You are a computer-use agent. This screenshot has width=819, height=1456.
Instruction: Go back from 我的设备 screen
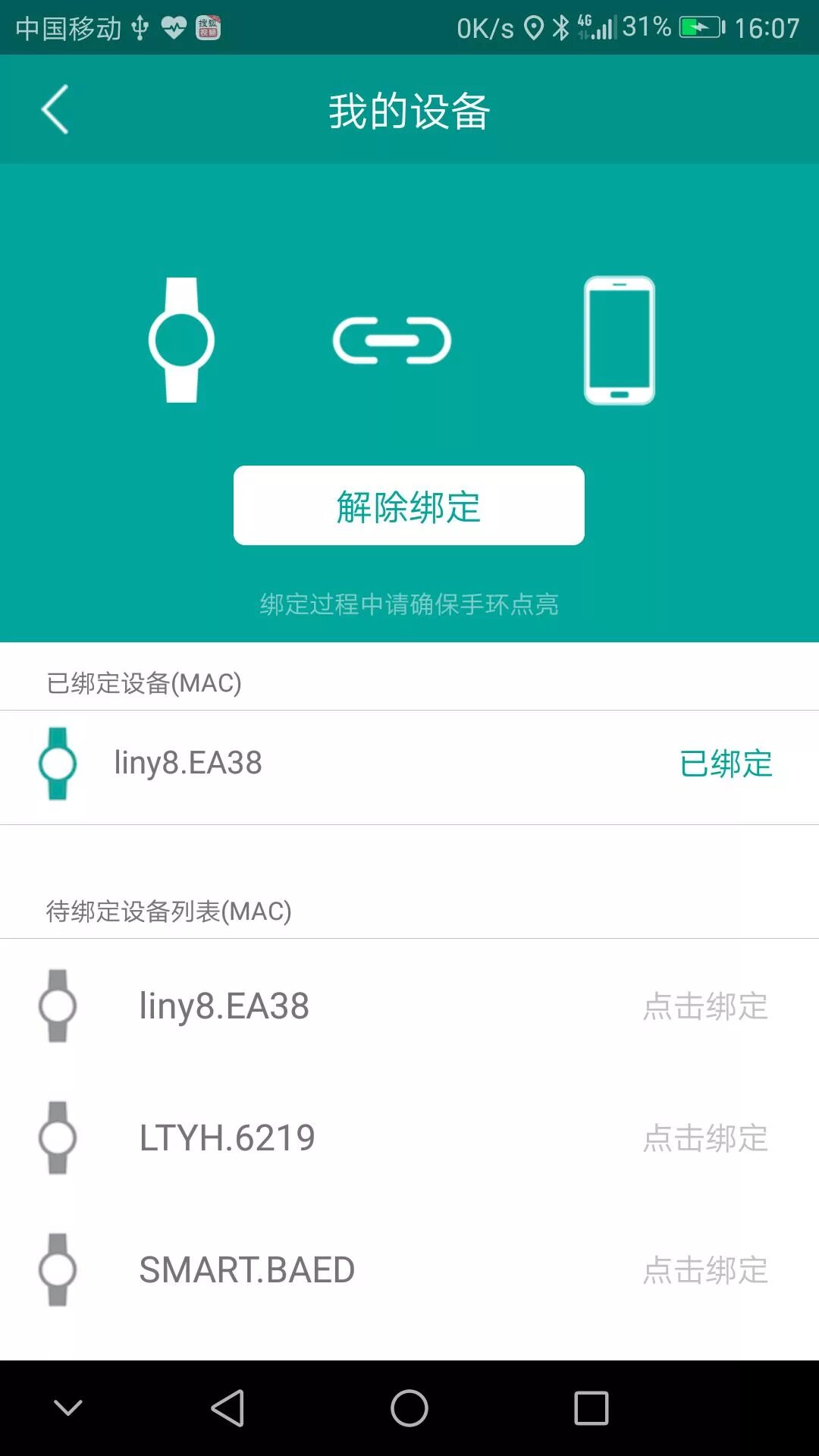(x=55, y=110)
